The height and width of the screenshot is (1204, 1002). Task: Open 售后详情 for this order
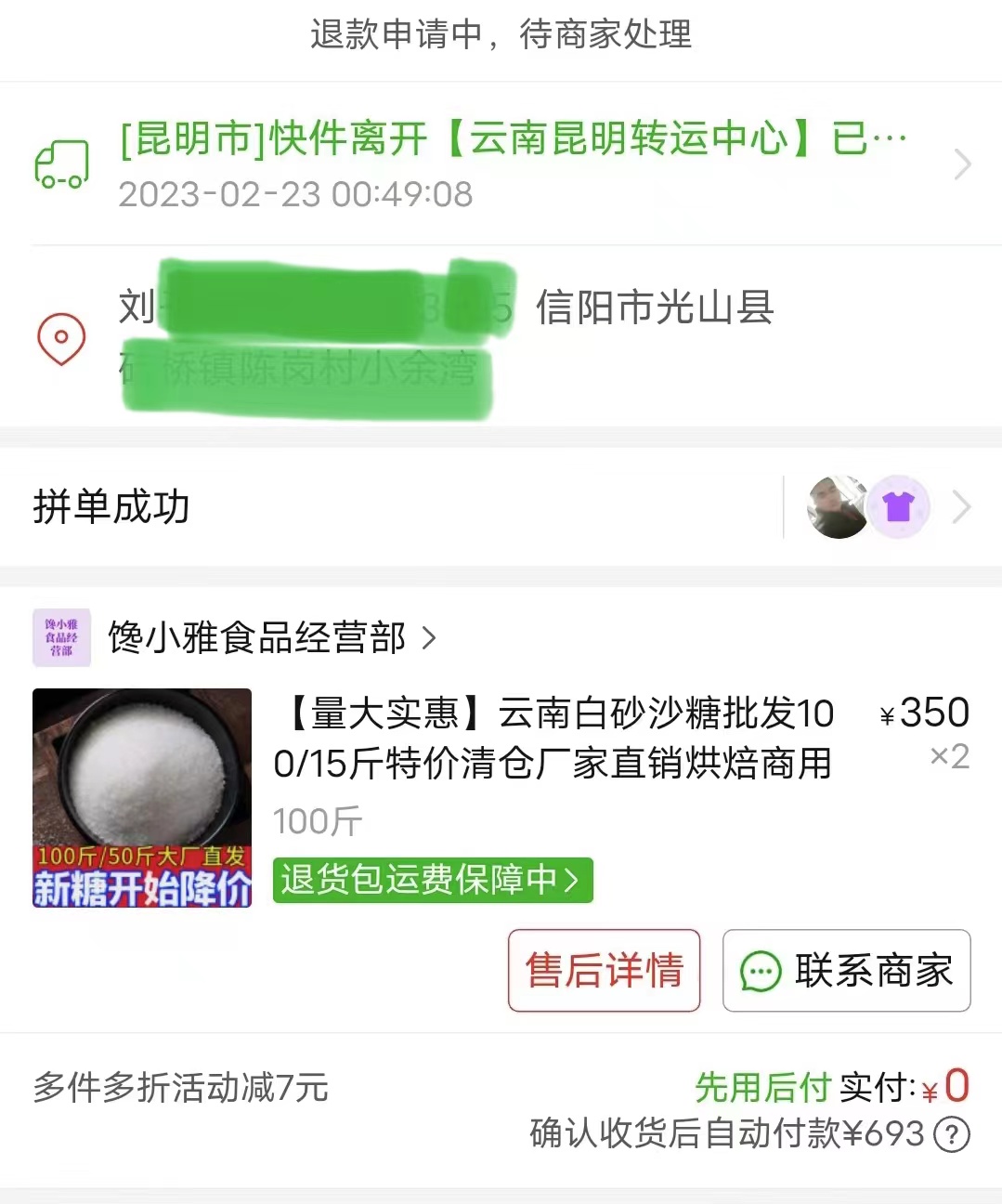(604, 971)
